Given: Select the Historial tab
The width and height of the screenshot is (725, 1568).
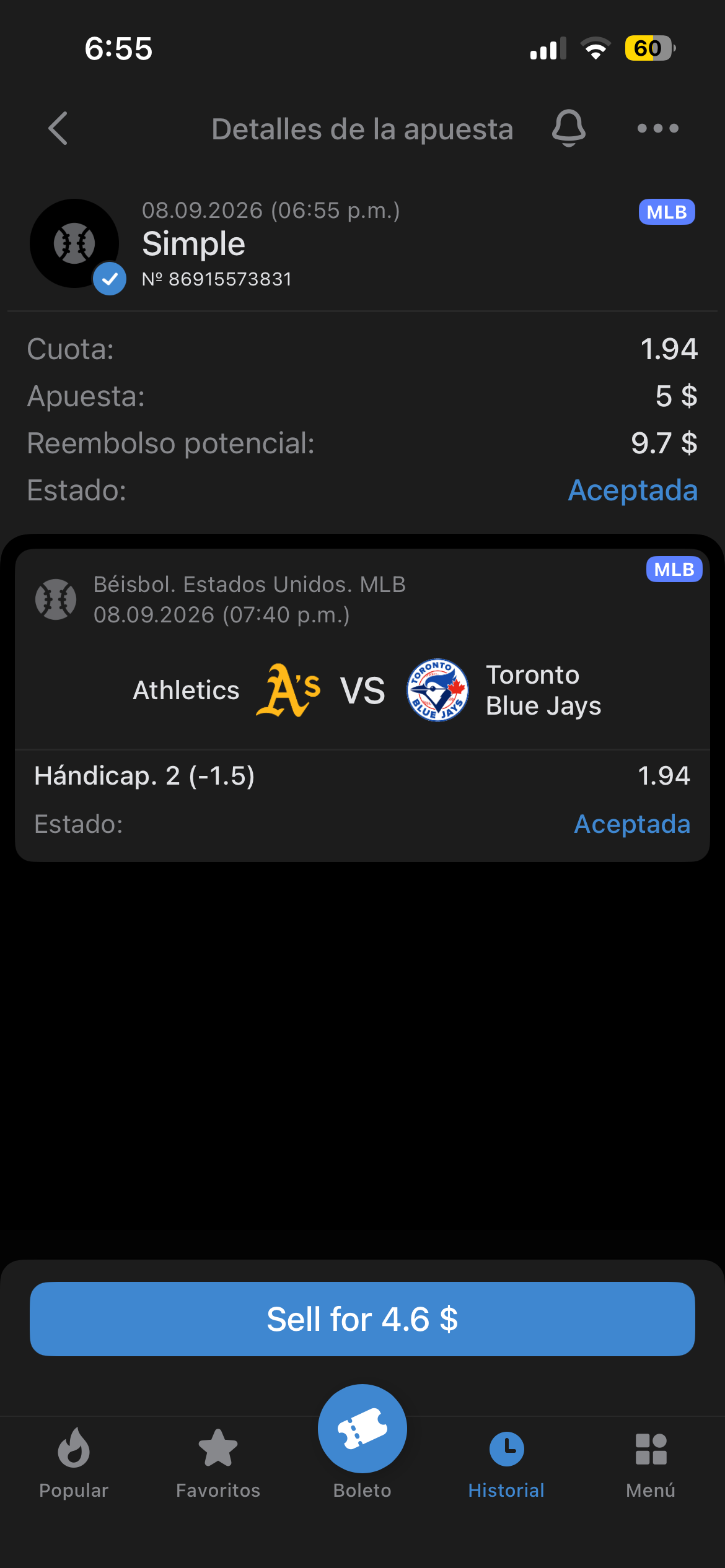Looking at the screenshot, I should (506, 1463).
